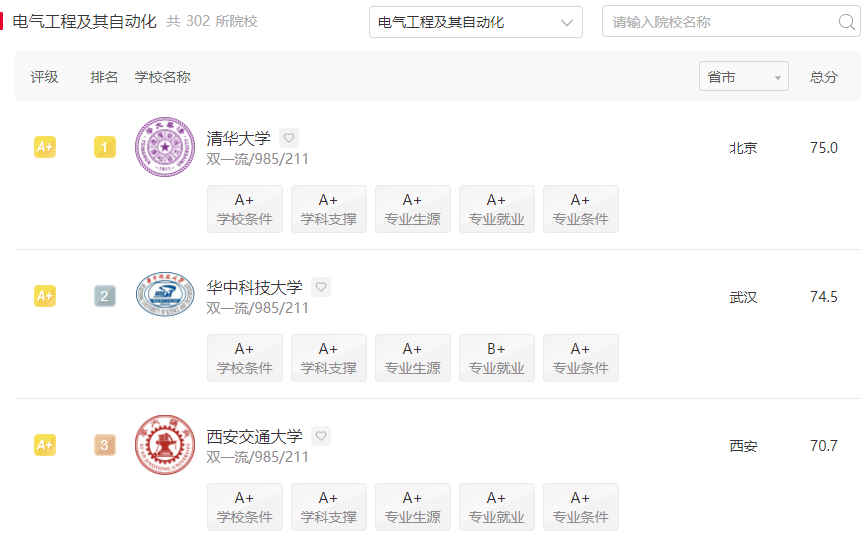The width and height of the screenshot is (865, 539).
Task: Check 西安交通大学 专业就业 rating
Action: point(497,507)
